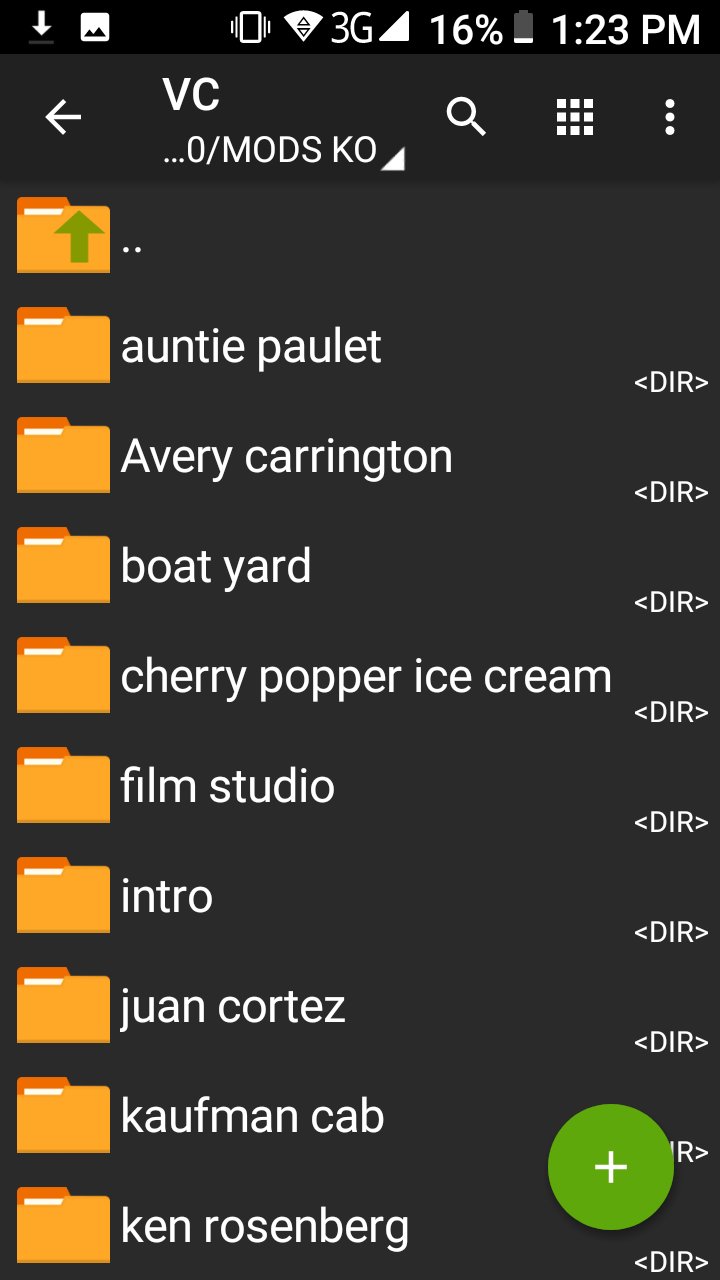Open the film studio folder
720x1280 pixels.
360,785
